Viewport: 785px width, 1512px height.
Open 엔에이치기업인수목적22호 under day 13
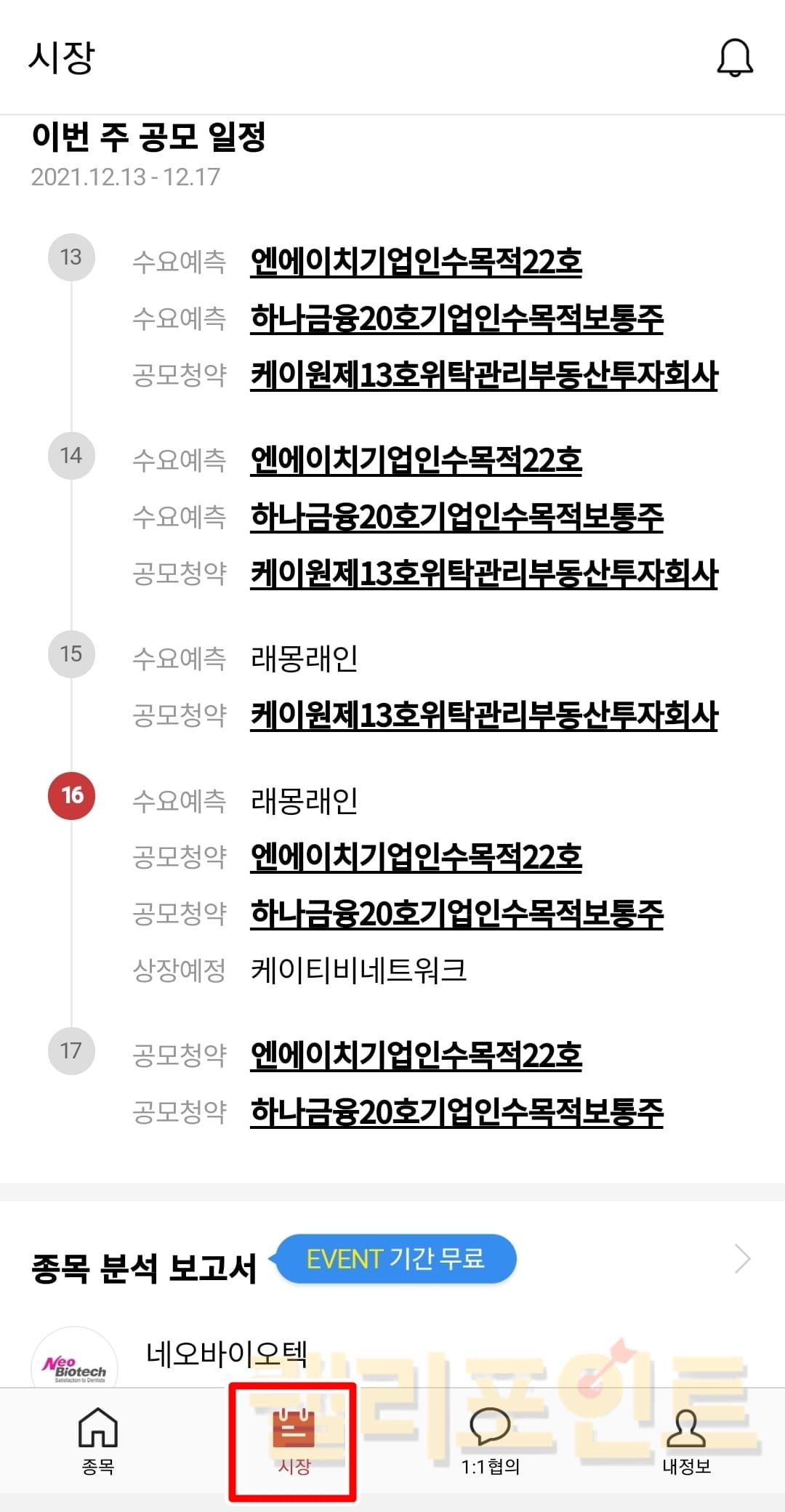point(416,262)
